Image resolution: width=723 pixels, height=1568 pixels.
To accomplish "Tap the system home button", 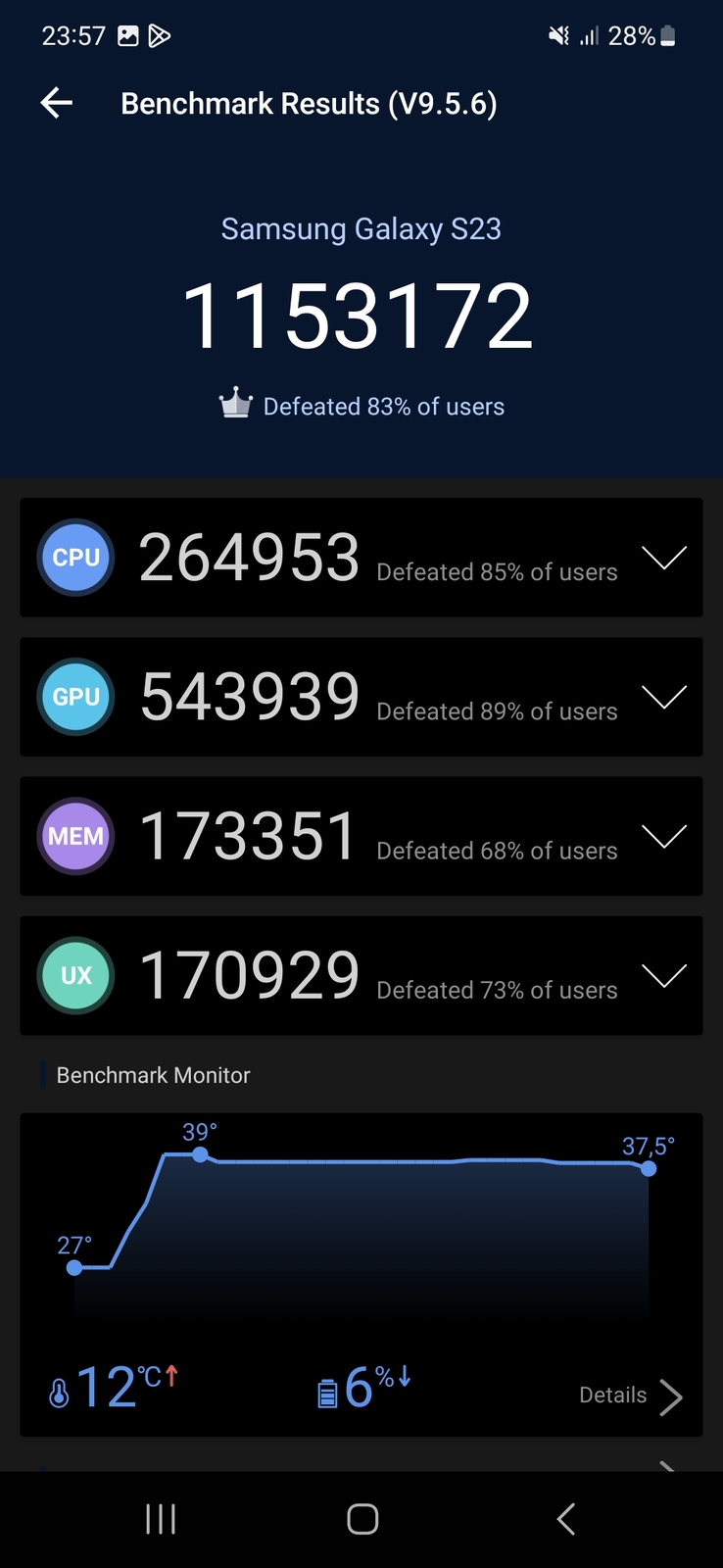I will point(362,1519).
